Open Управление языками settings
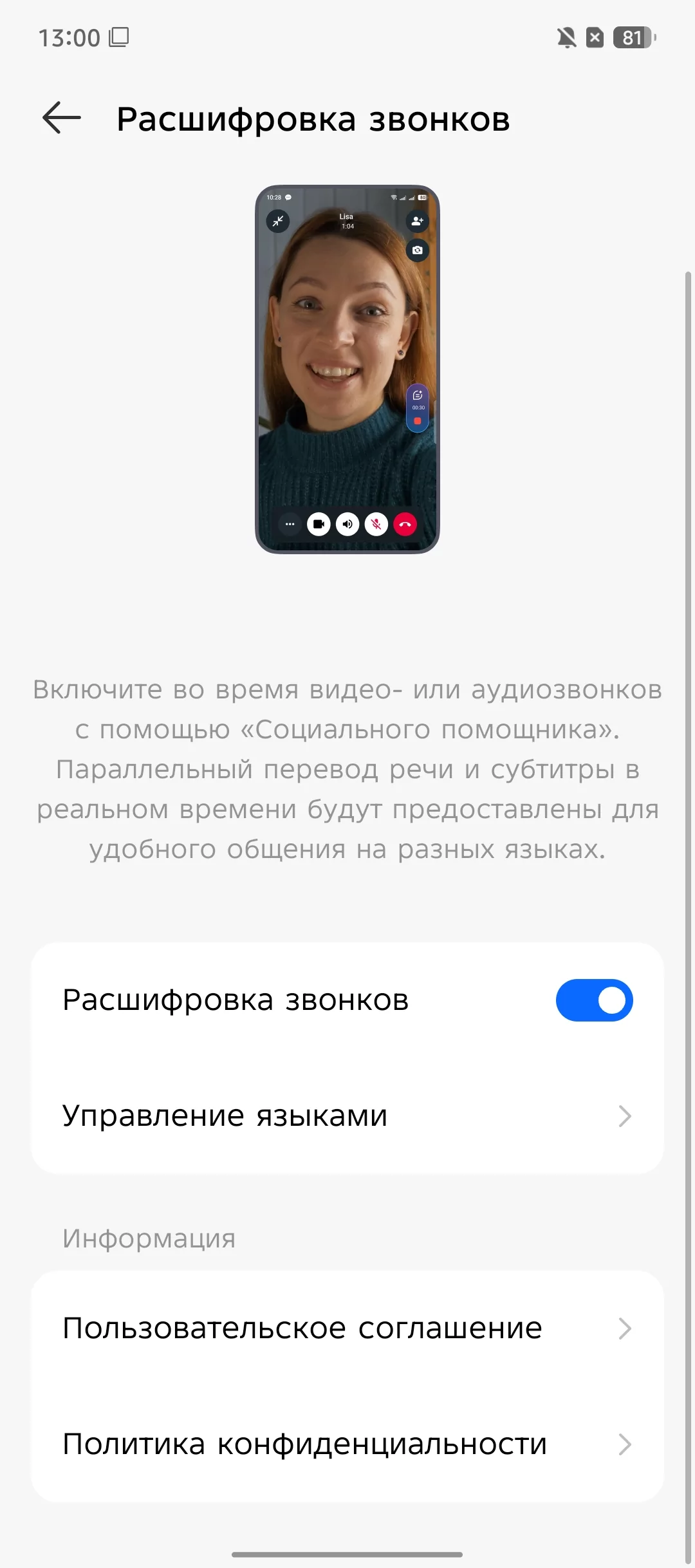Screen dimensions: 695x1568 coord(347,1116)
